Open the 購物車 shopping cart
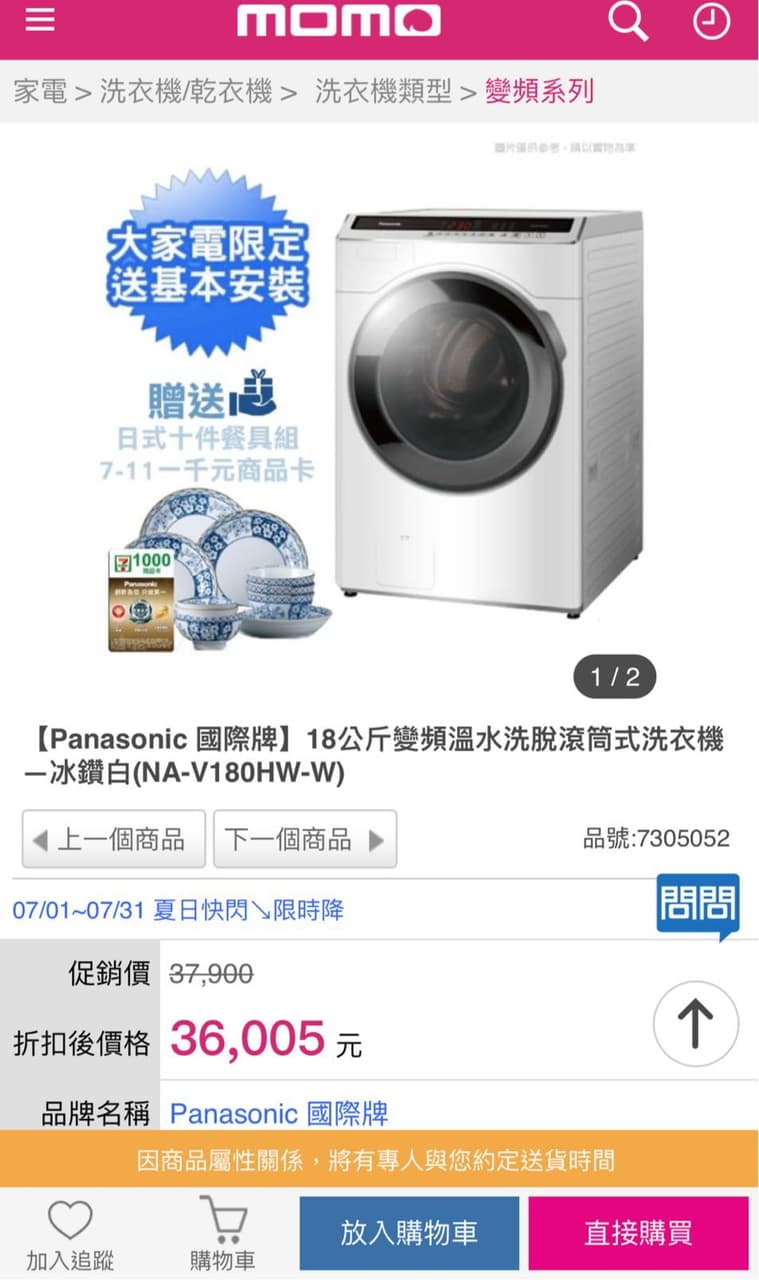759x1280 pixels. click(222, 1235)
